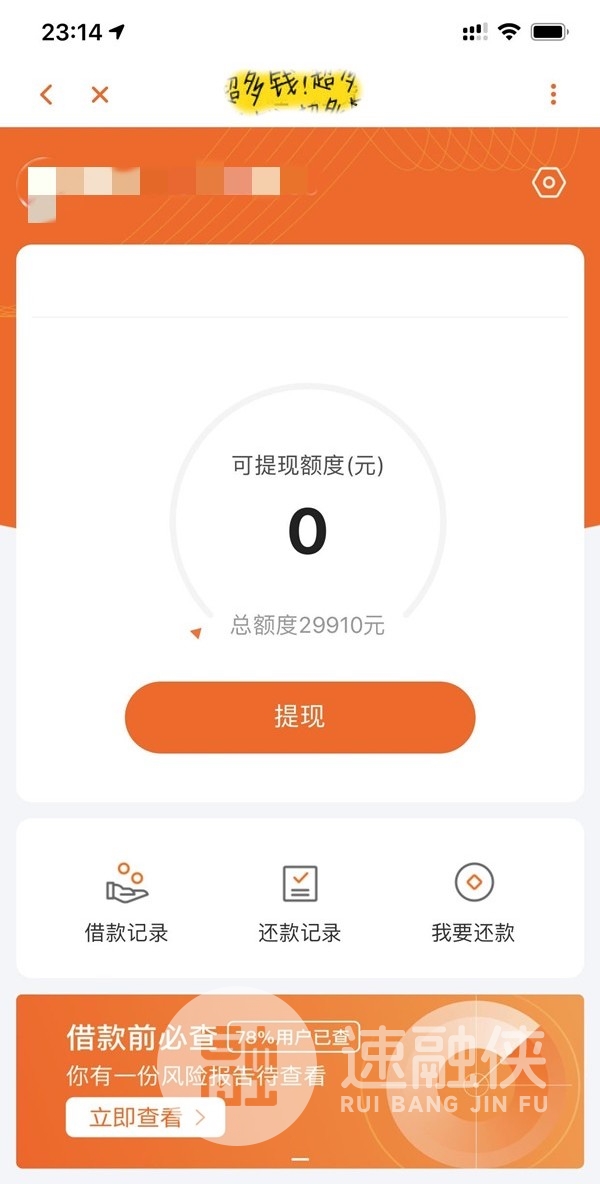Open the hexagon settings icon

click(549, 183)
